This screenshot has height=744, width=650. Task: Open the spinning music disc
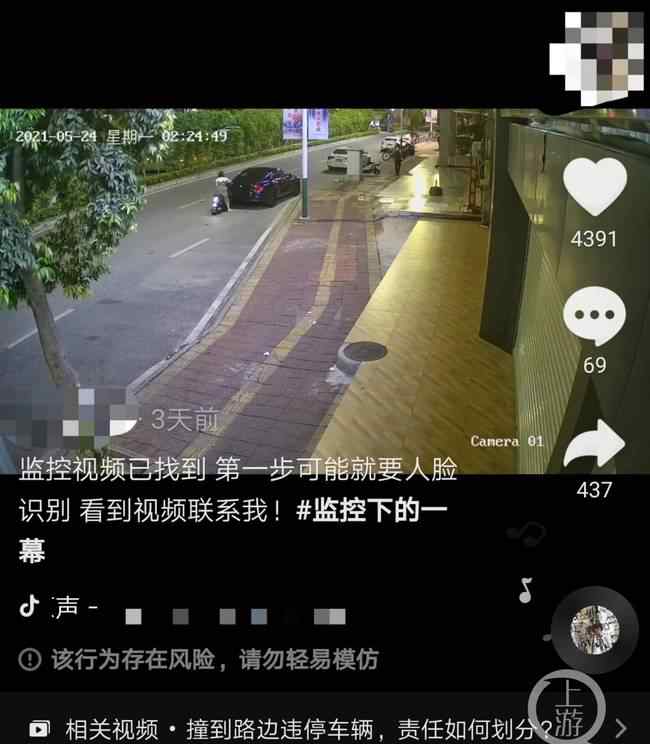pyautogui.click(x=594, y=629)
